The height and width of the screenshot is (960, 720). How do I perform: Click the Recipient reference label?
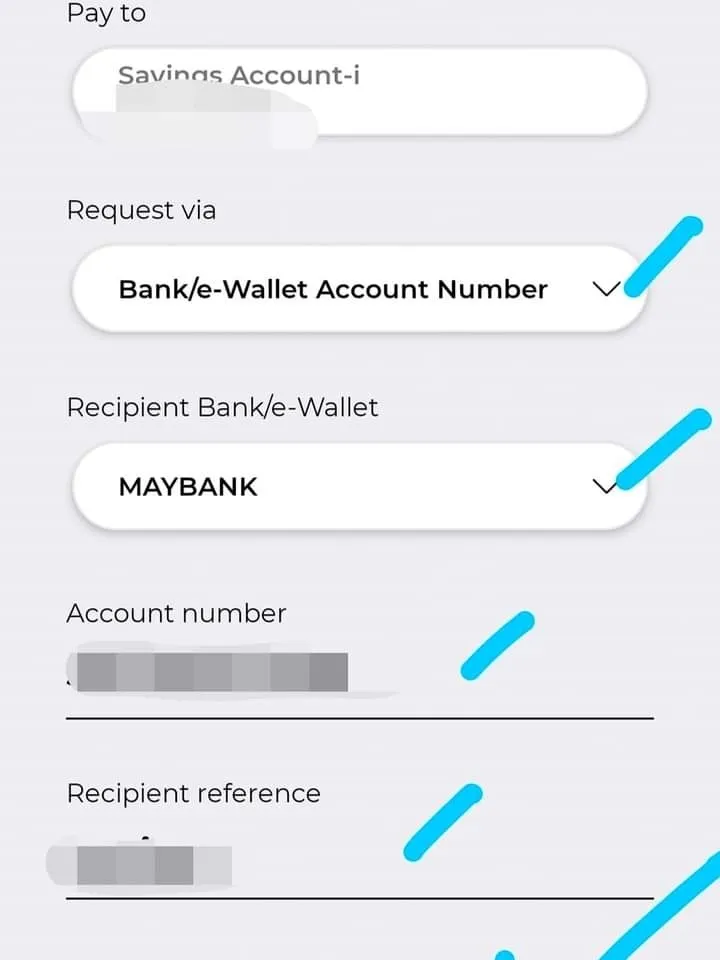click(x=193, y=793)
